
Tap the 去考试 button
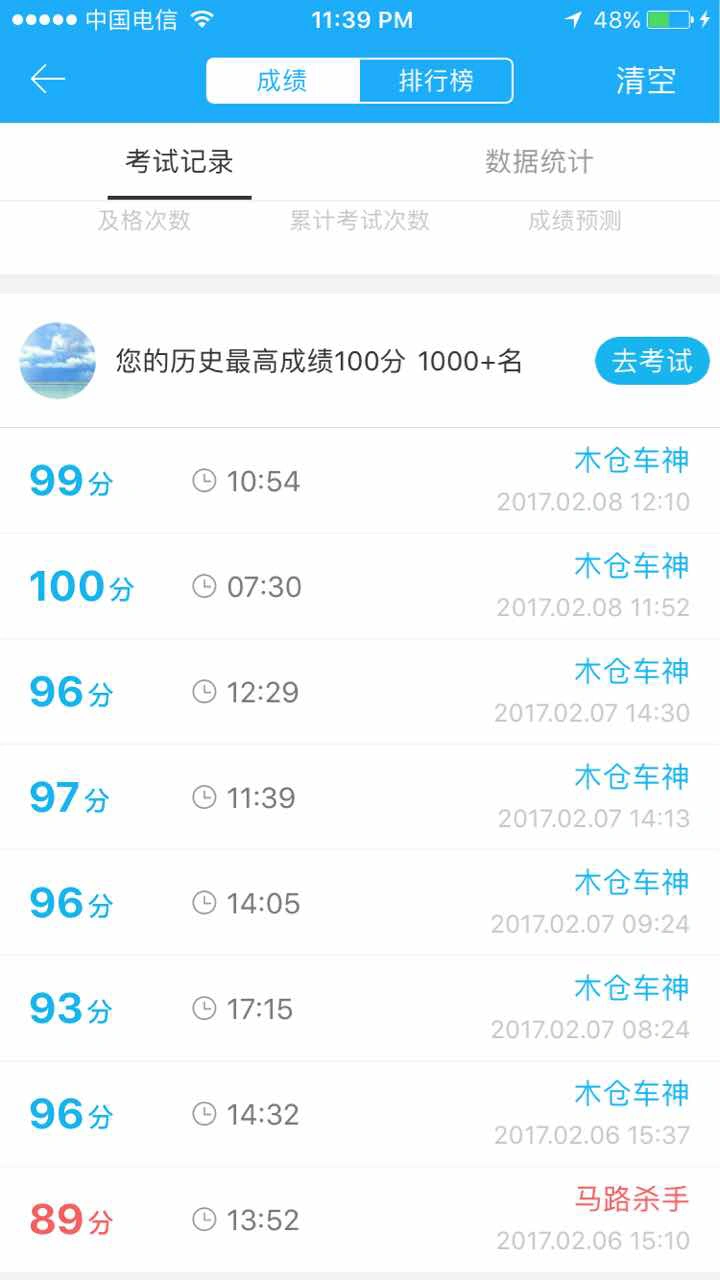(652, 361)
